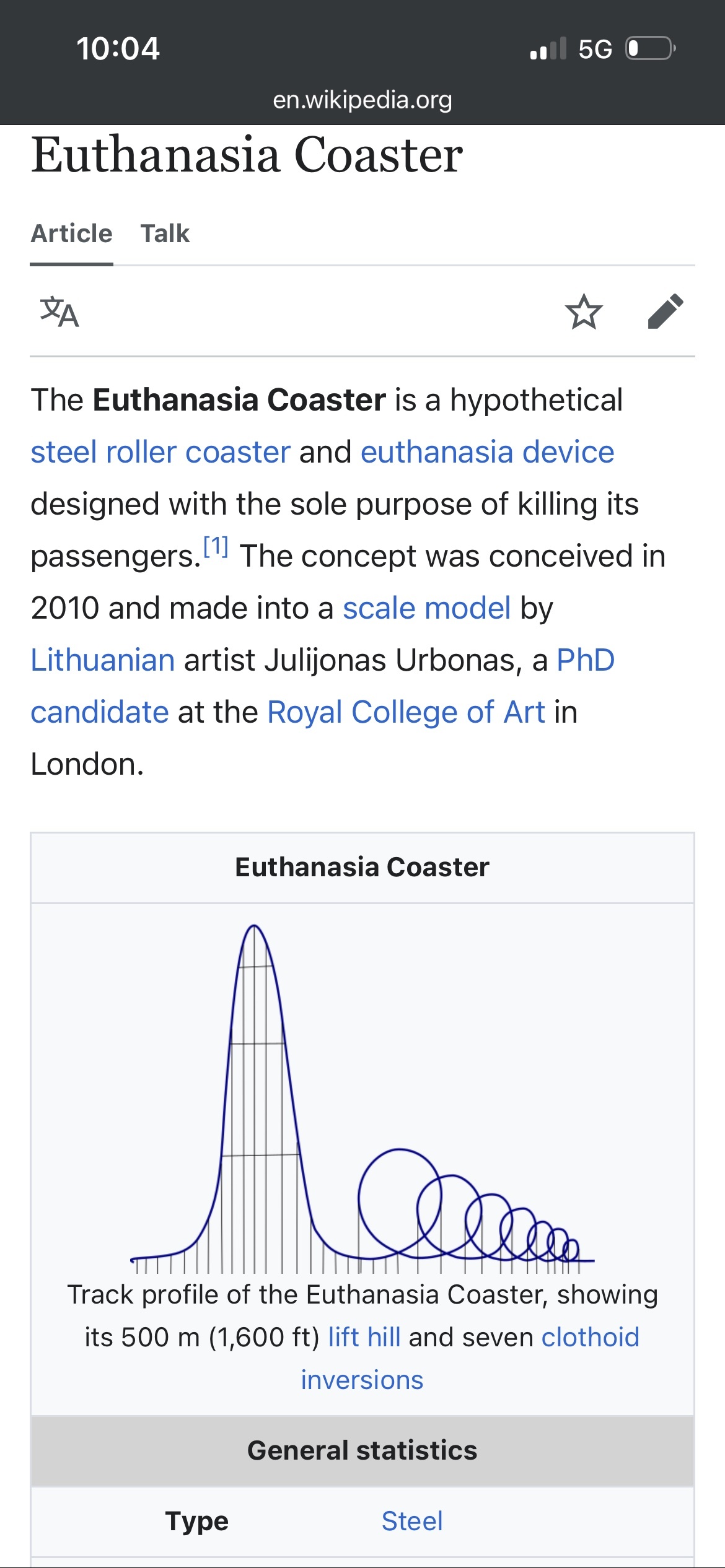
Task: Open the Steel type link
Action: click(x=412, y=1521)
